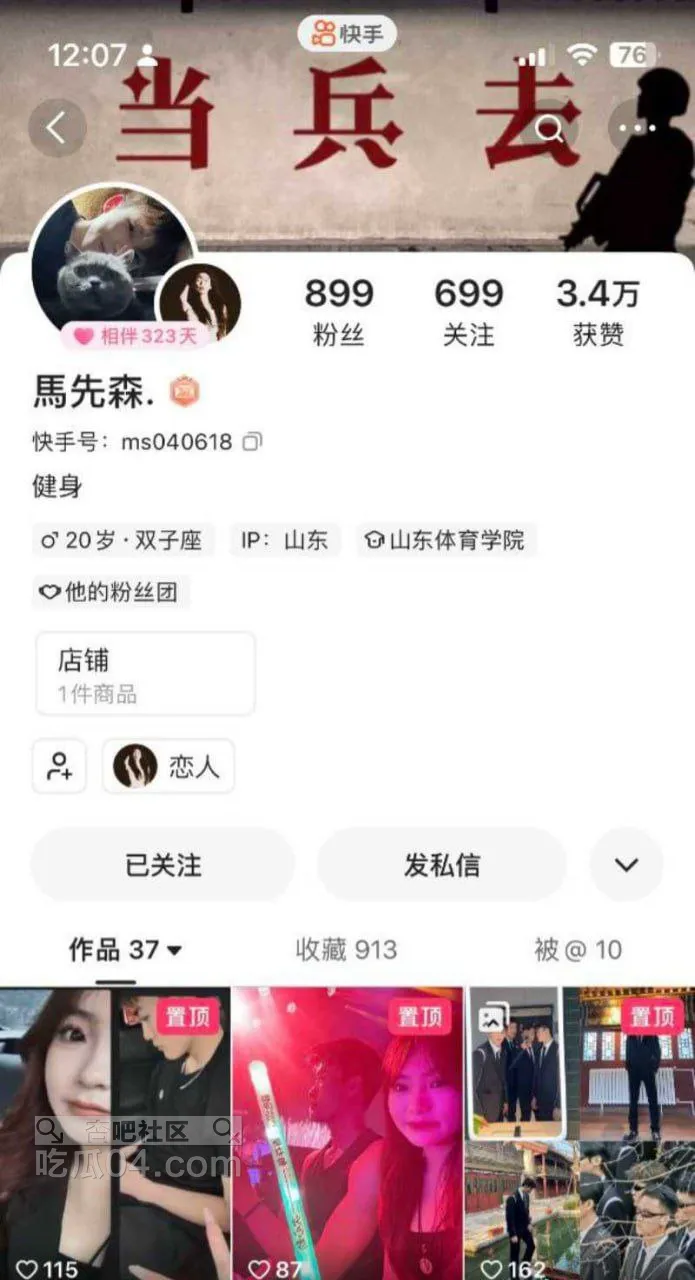Open the 店铺 card with 1件商品
The width and height of the screenshot is (695, 1280).
click(145, 674)
